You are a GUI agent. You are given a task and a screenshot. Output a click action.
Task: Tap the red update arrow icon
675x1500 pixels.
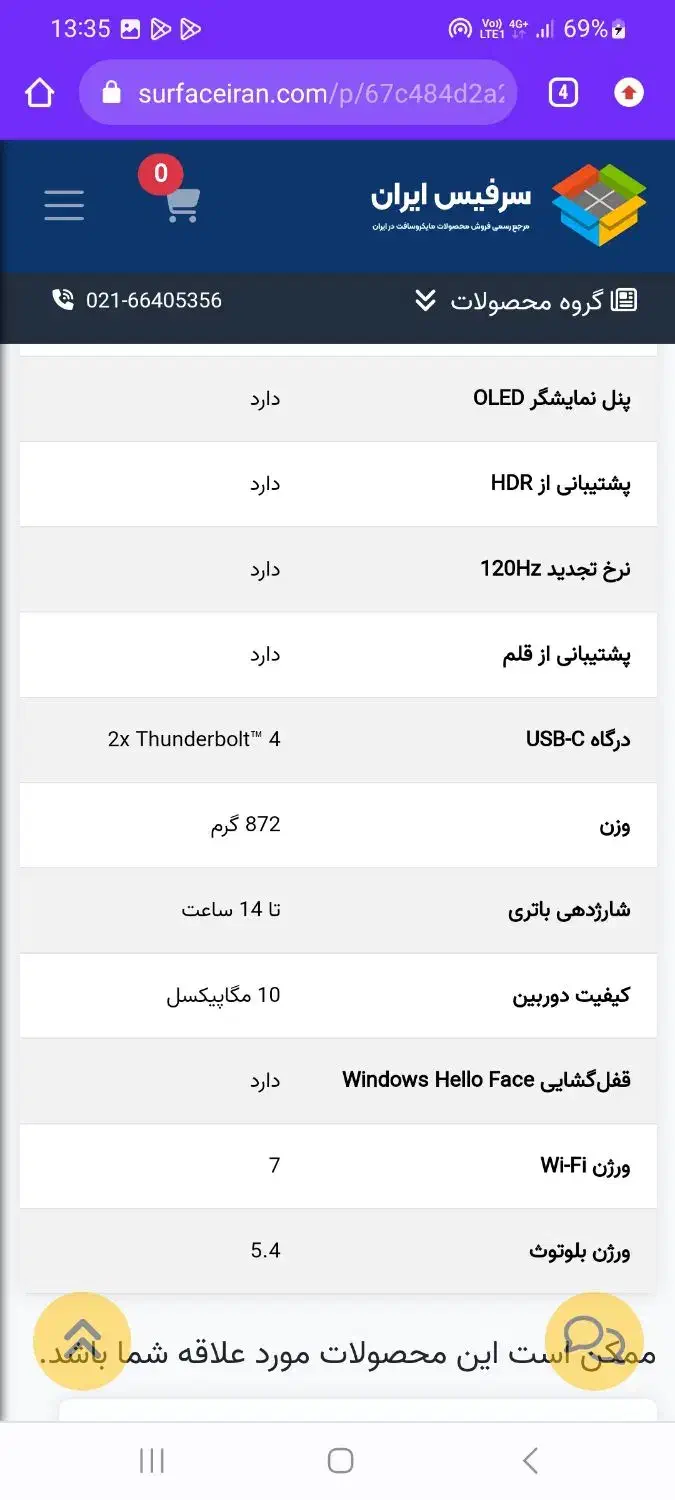[x=628, y=94]
